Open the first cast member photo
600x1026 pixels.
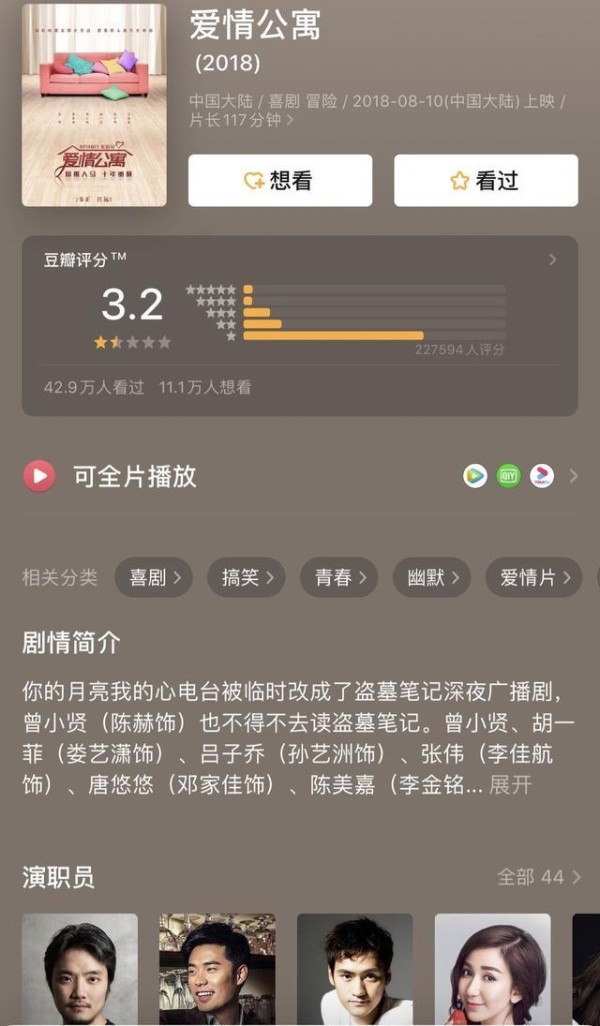click(x=80, y=968)
